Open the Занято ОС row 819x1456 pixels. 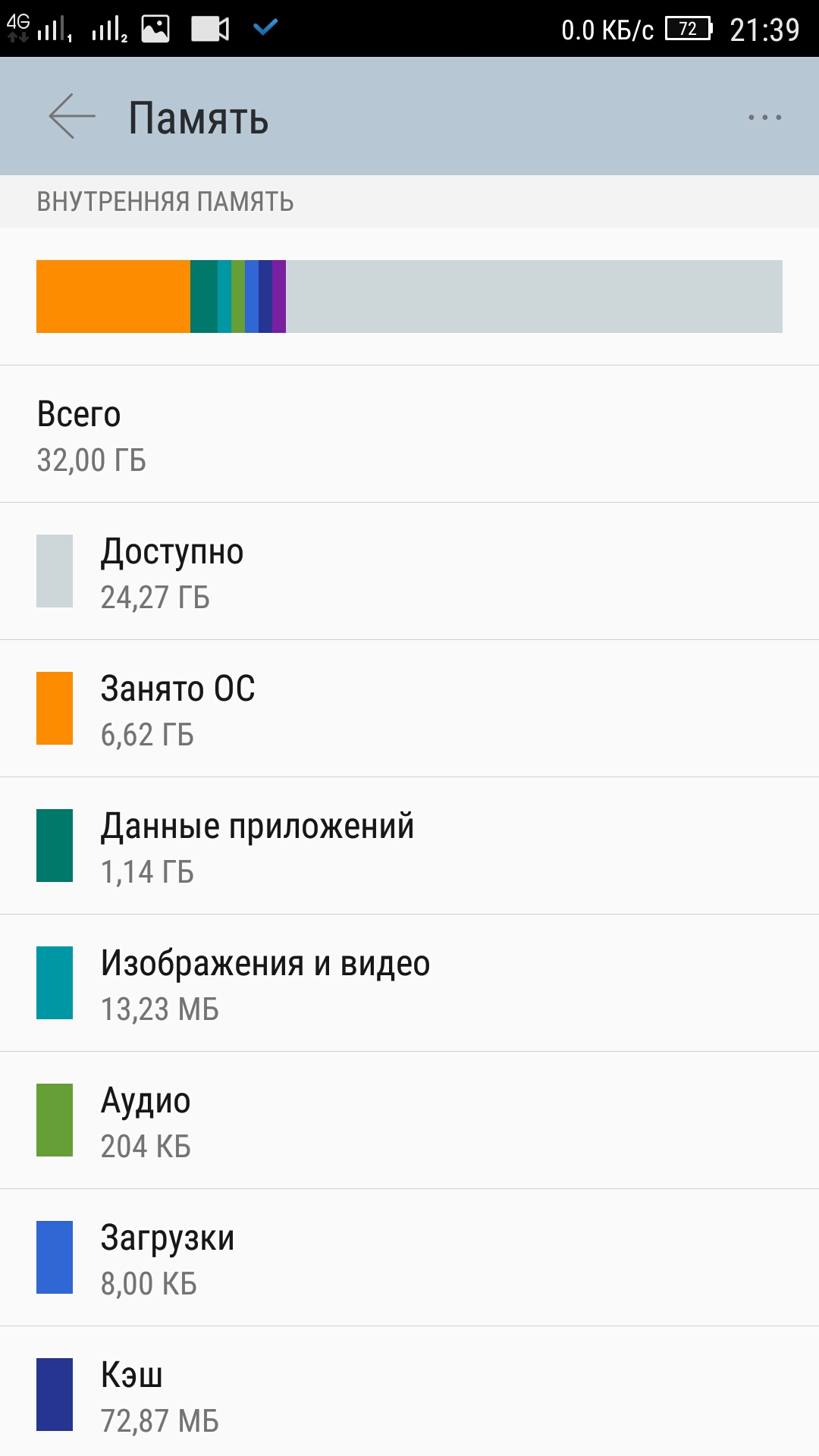tap(409, 708)
